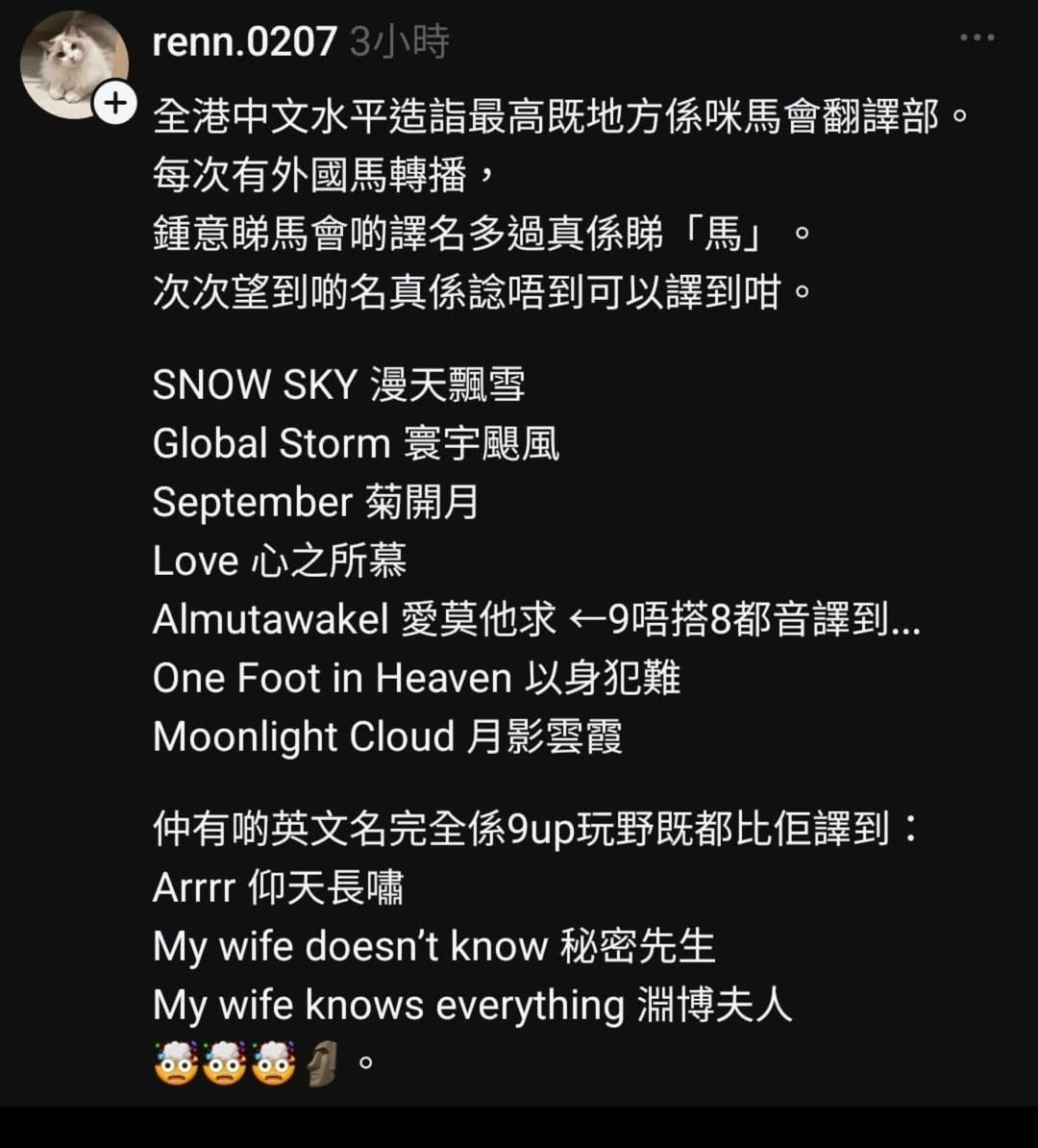Open the renn.0207 profile from the username
The image size is (1038, 1148).
point(244,41)
